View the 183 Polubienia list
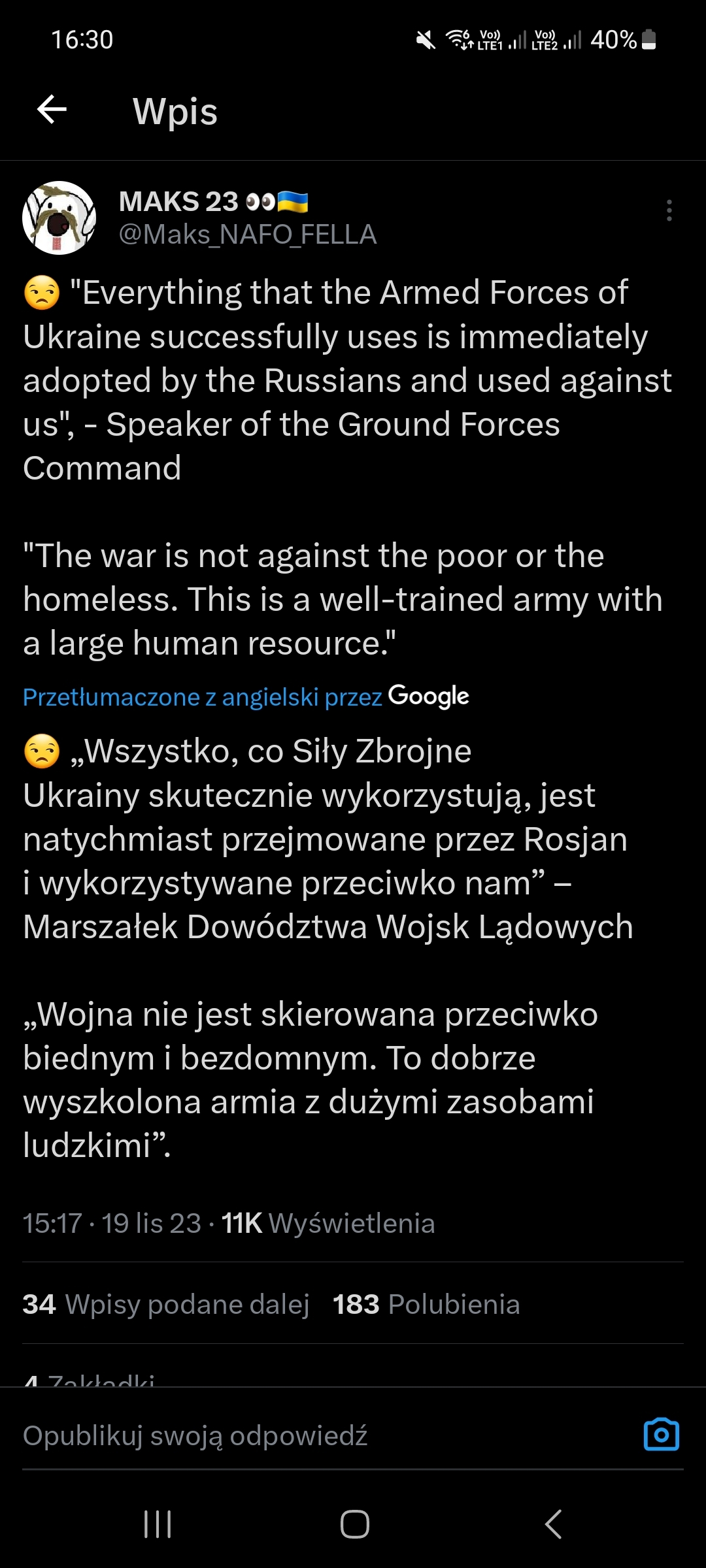Screen dimensions: 706x1568 coord(426,1305)
